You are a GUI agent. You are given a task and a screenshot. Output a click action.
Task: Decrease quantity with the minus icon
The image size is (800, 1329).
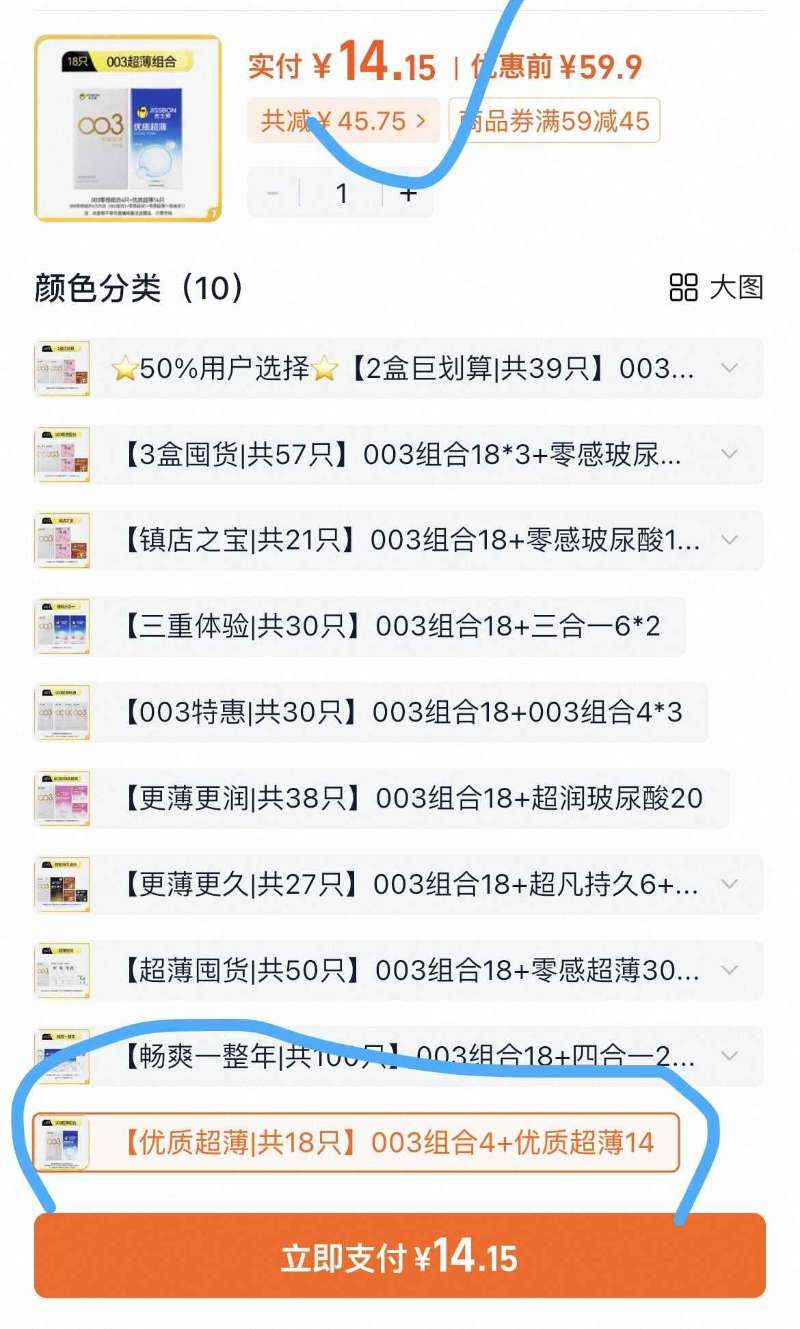click(x=272, y=194)
